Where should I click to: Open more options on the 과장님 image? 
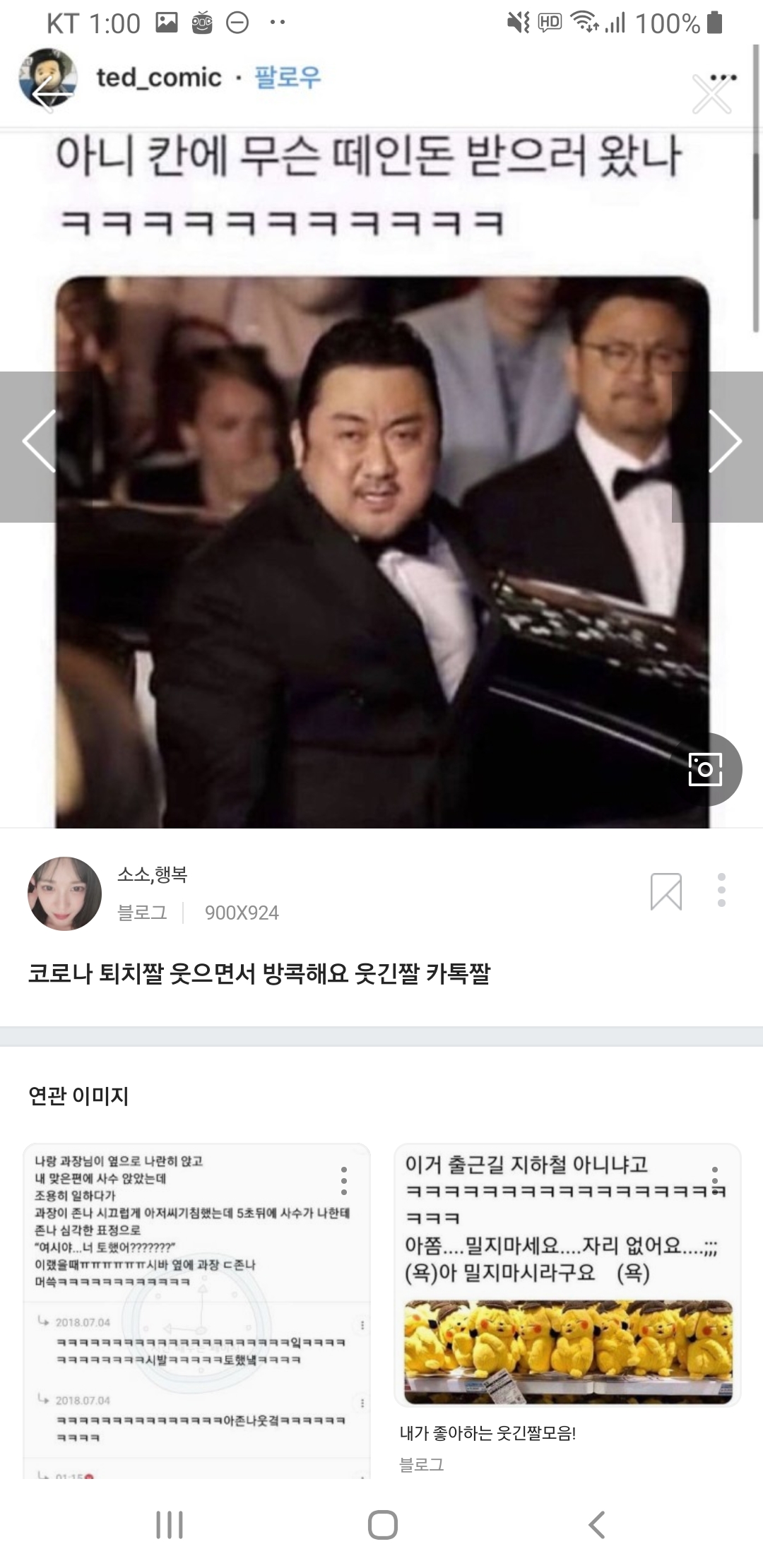pyautogui.click(x=344, y=1182)
